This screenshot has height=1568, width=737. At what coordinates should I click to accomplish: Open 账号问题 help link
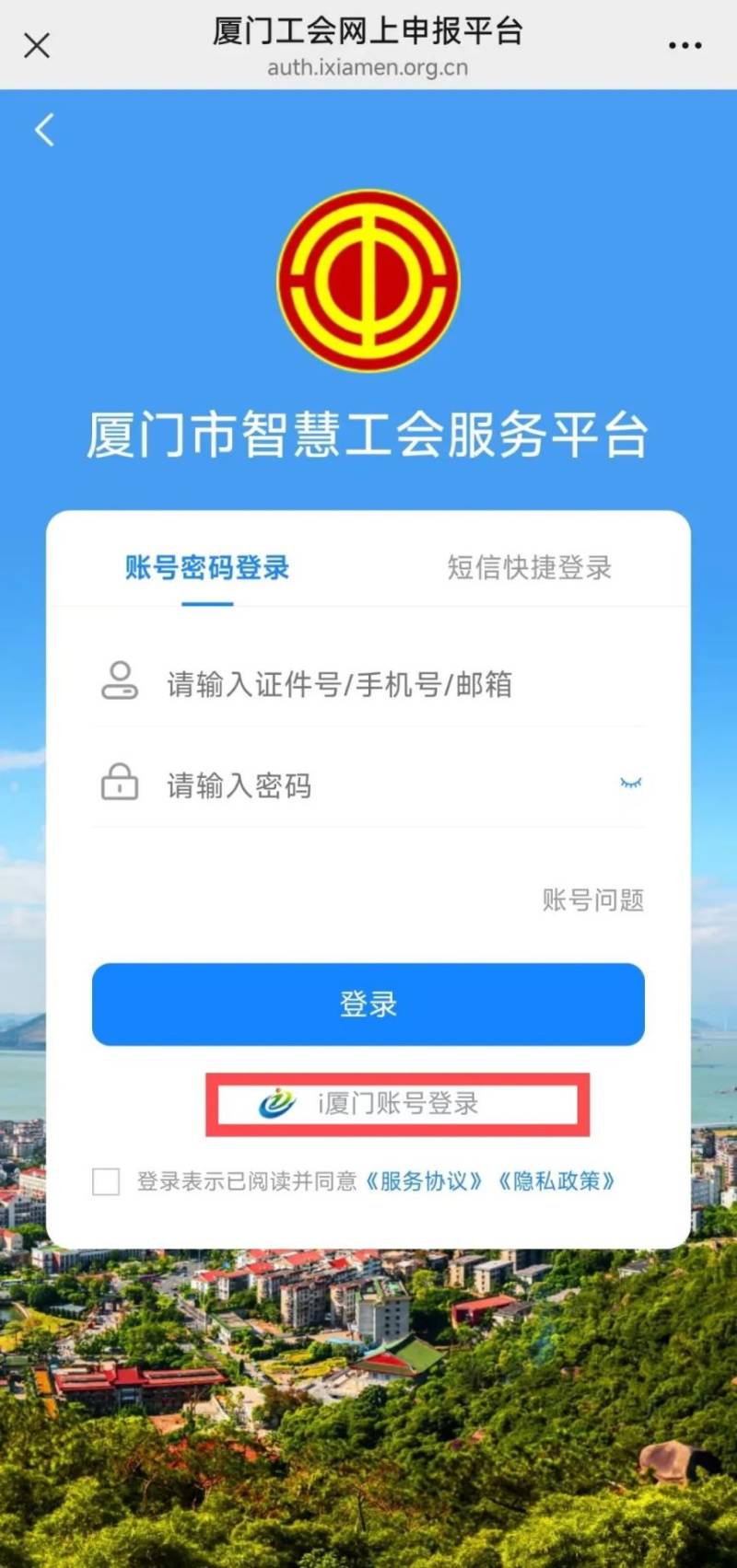coord(592,900)
